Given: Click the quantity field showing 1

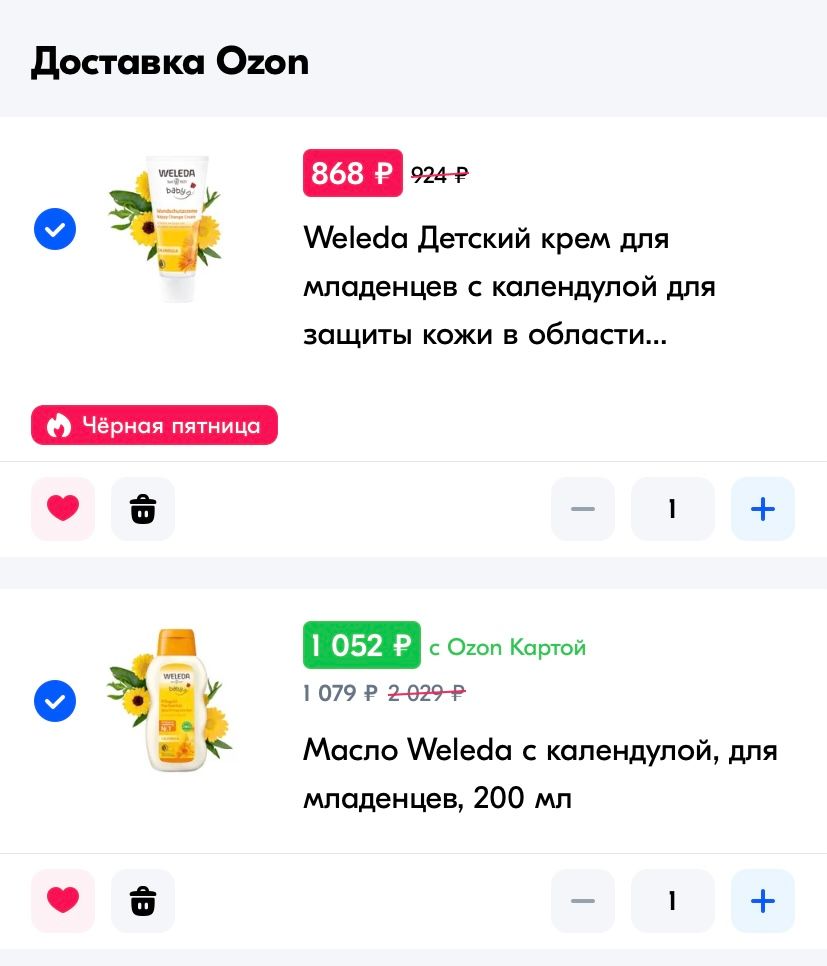Looking at the screenshot, I should (672, 509).
